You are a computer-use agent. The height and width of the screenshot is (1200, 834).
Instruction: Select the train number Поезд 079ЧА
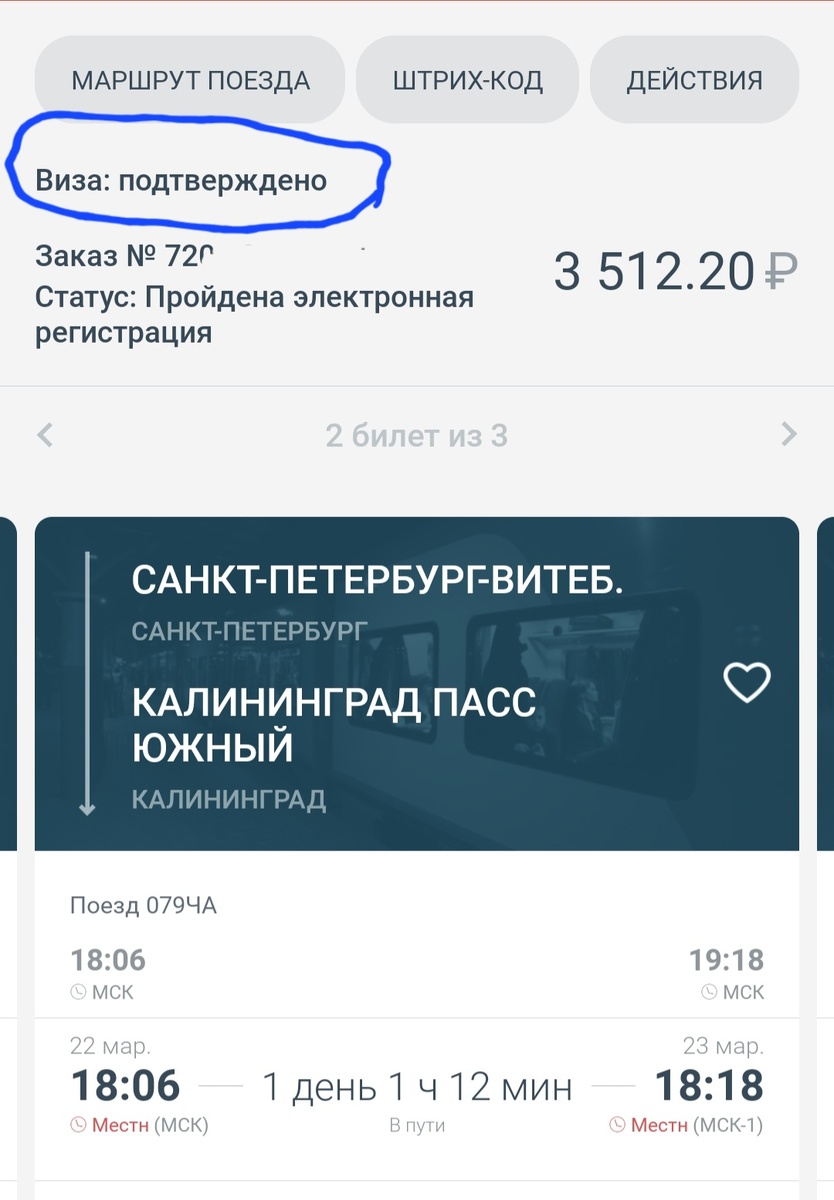click(140, 905)
